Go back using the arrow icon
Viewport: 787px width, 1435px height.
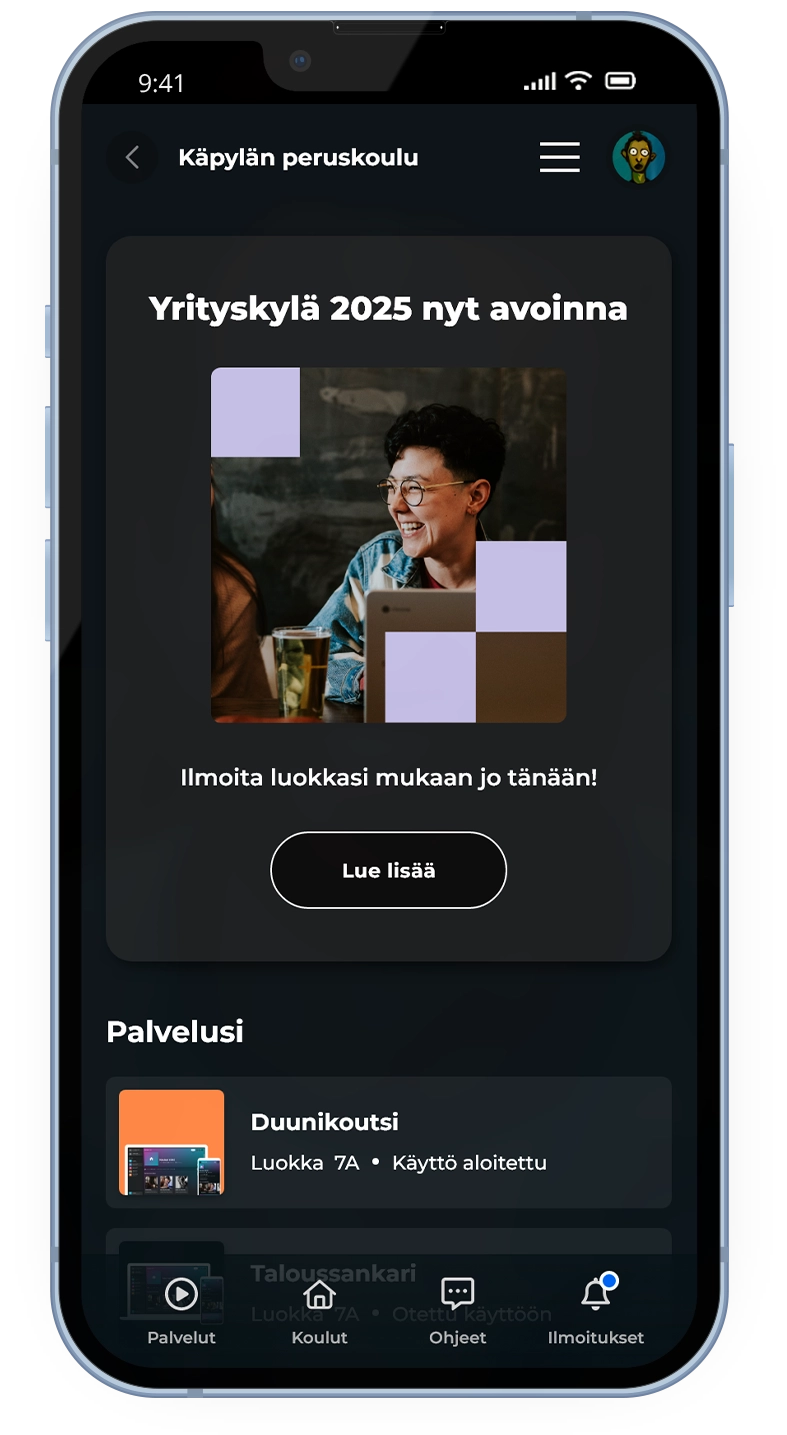pos(132,158)
